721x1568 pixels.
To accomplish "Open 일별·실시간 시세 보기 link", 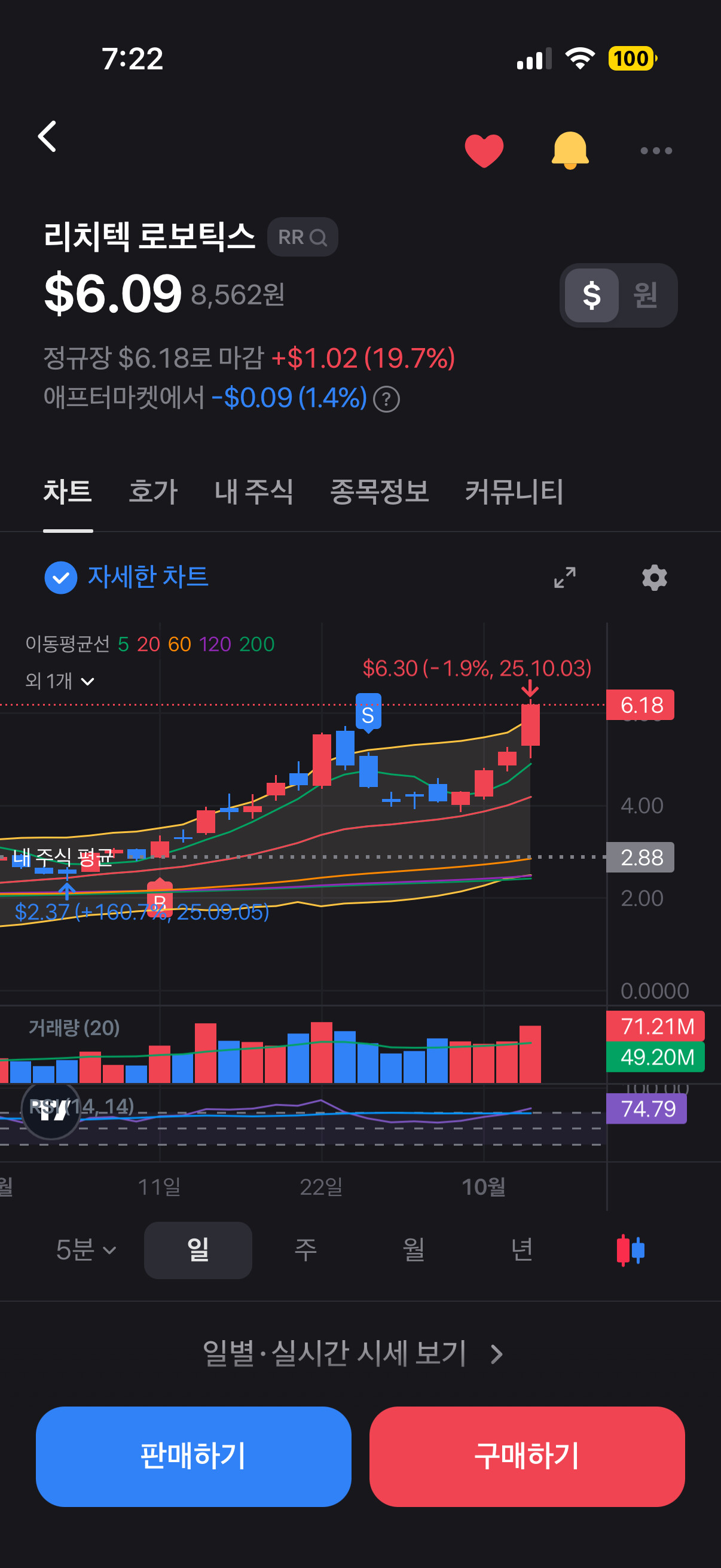I will point(353,1354).
